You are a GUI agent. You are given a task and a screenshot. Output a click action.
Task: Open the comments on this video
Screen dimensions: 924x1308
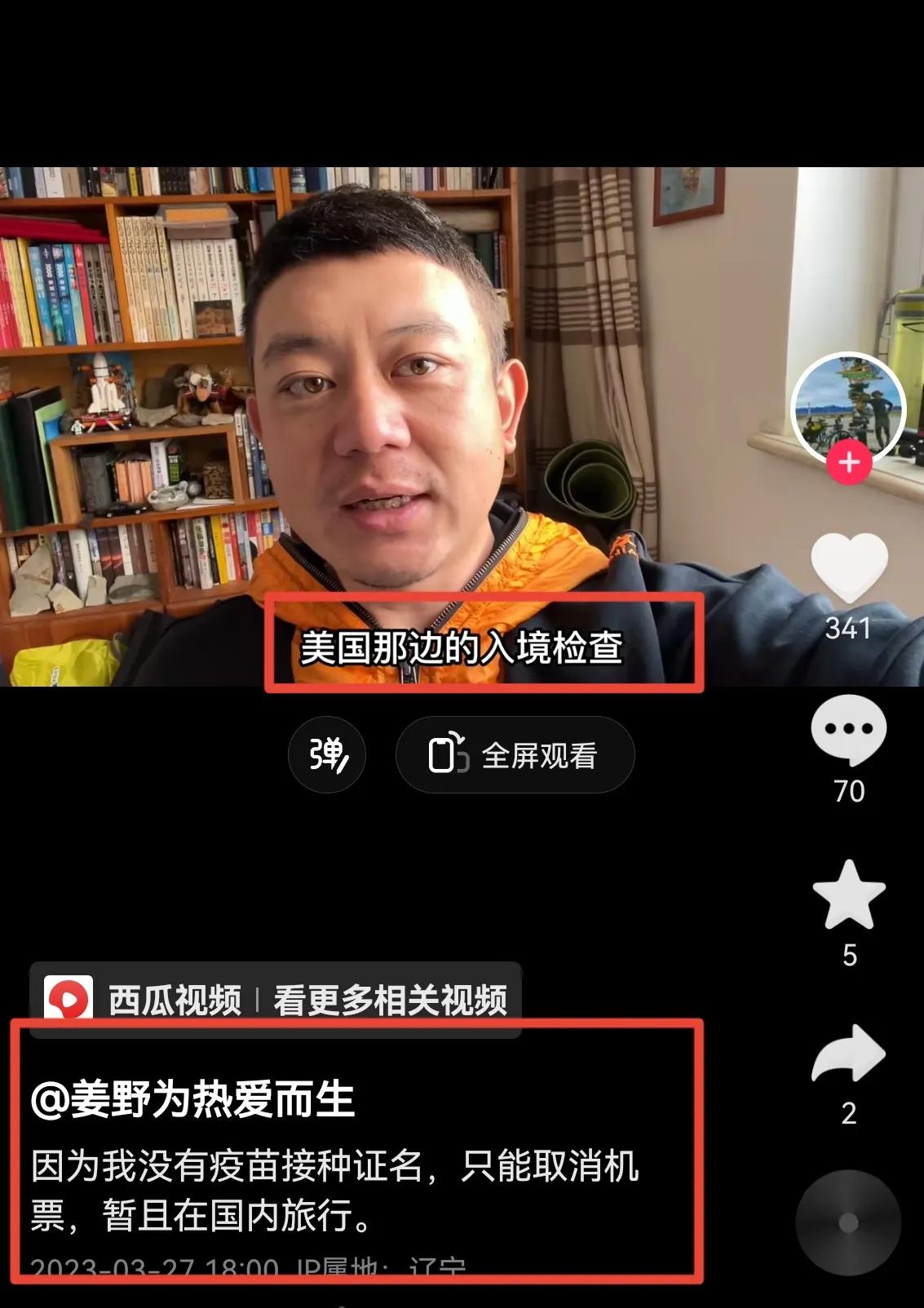[849, 729]
